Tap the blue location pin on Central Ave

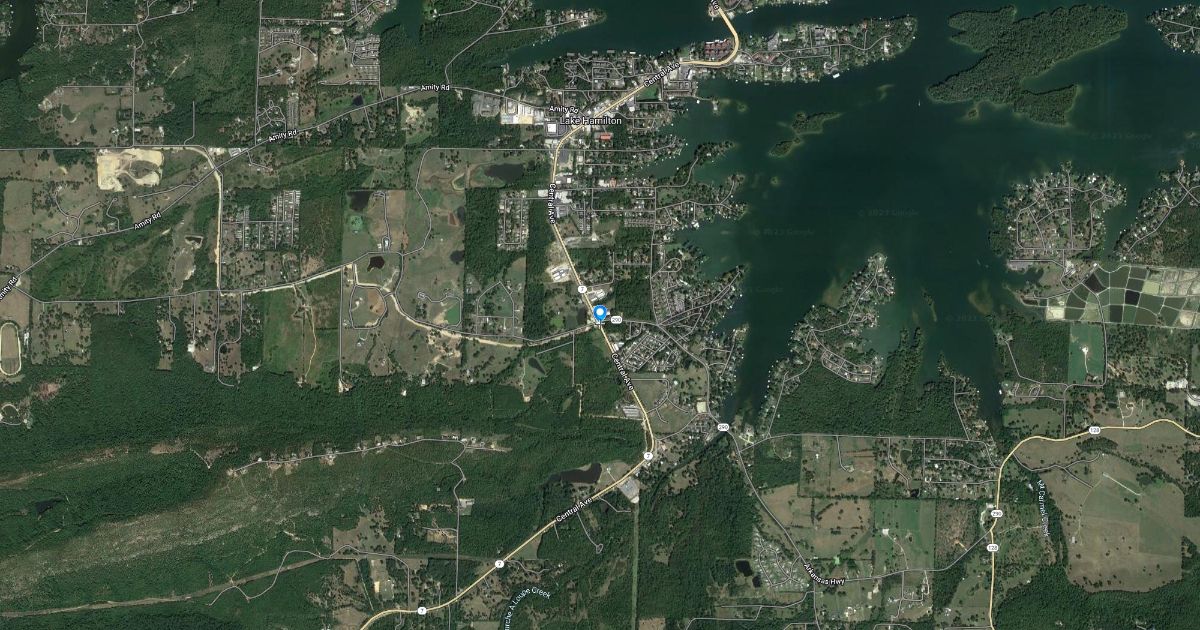pyautogui.click(x=600, y=314)
